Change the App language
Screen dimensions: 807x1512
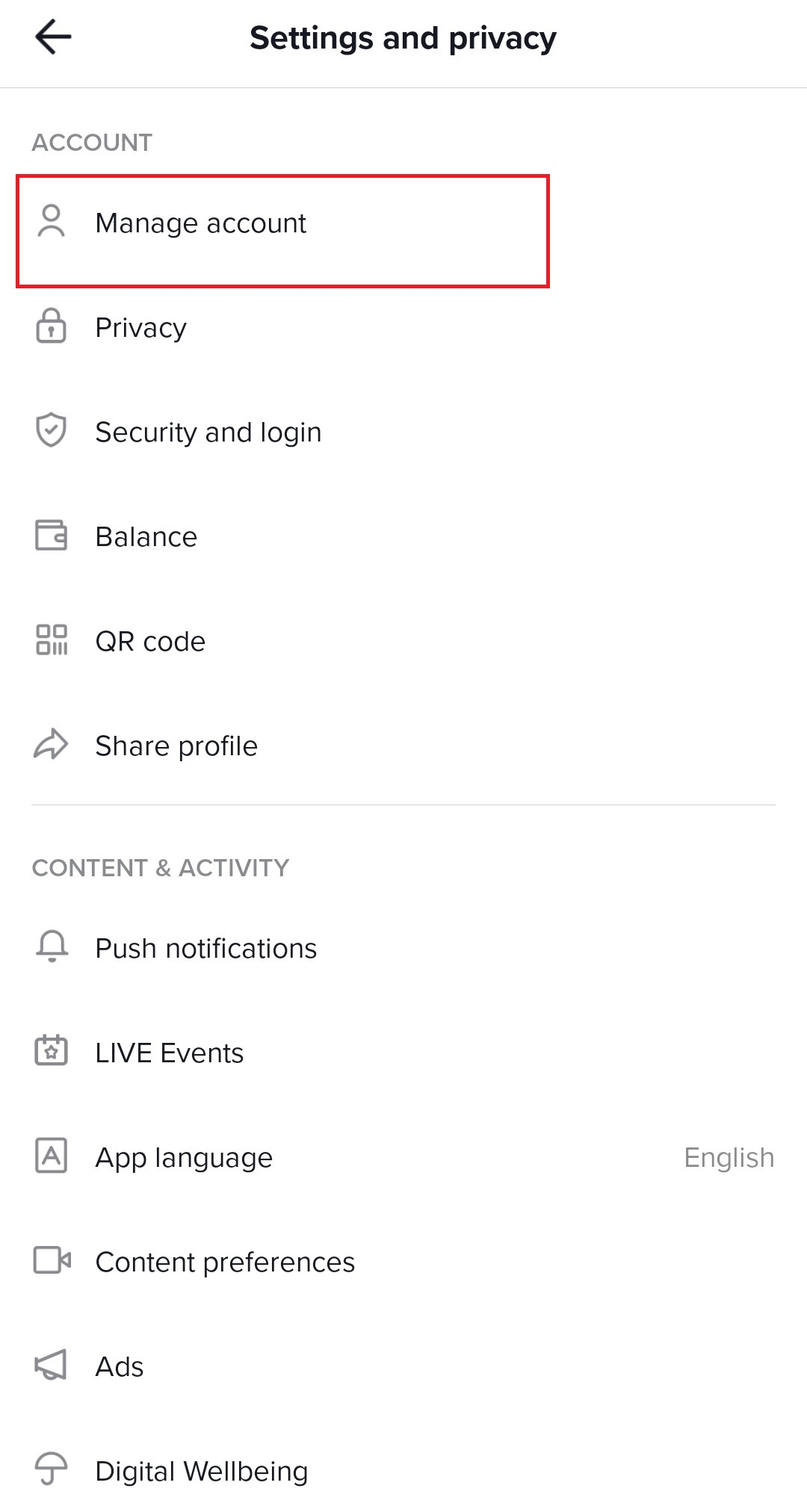[x=403, y=1157]
